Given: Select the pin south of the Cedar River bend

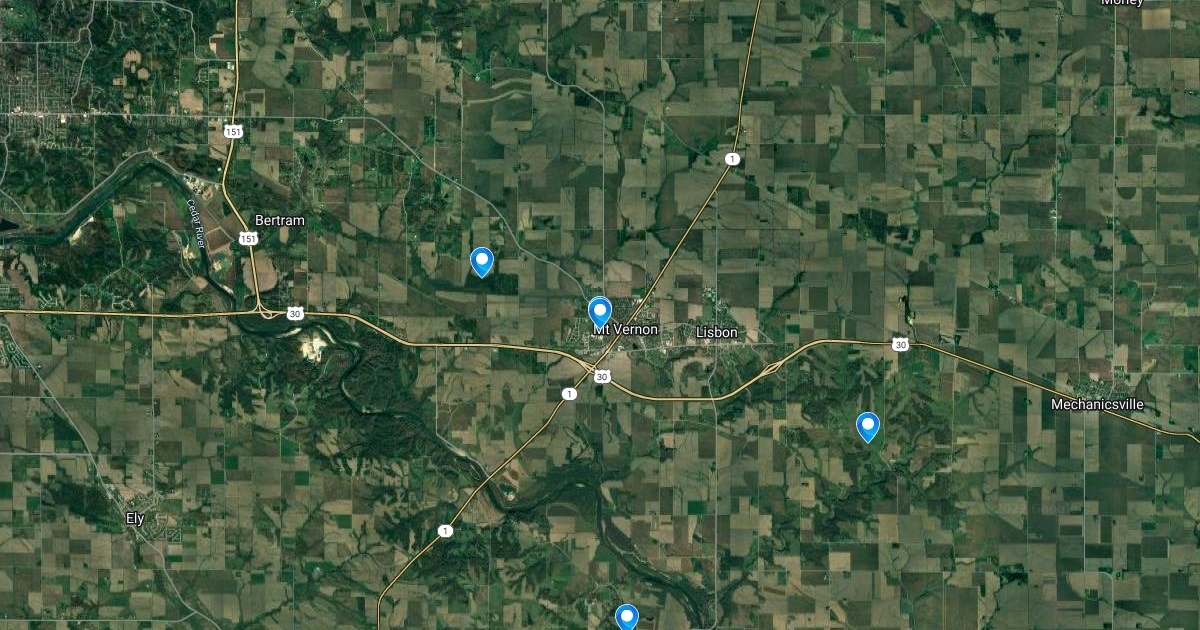Looking at the screenshot, I should pos(627,617).
